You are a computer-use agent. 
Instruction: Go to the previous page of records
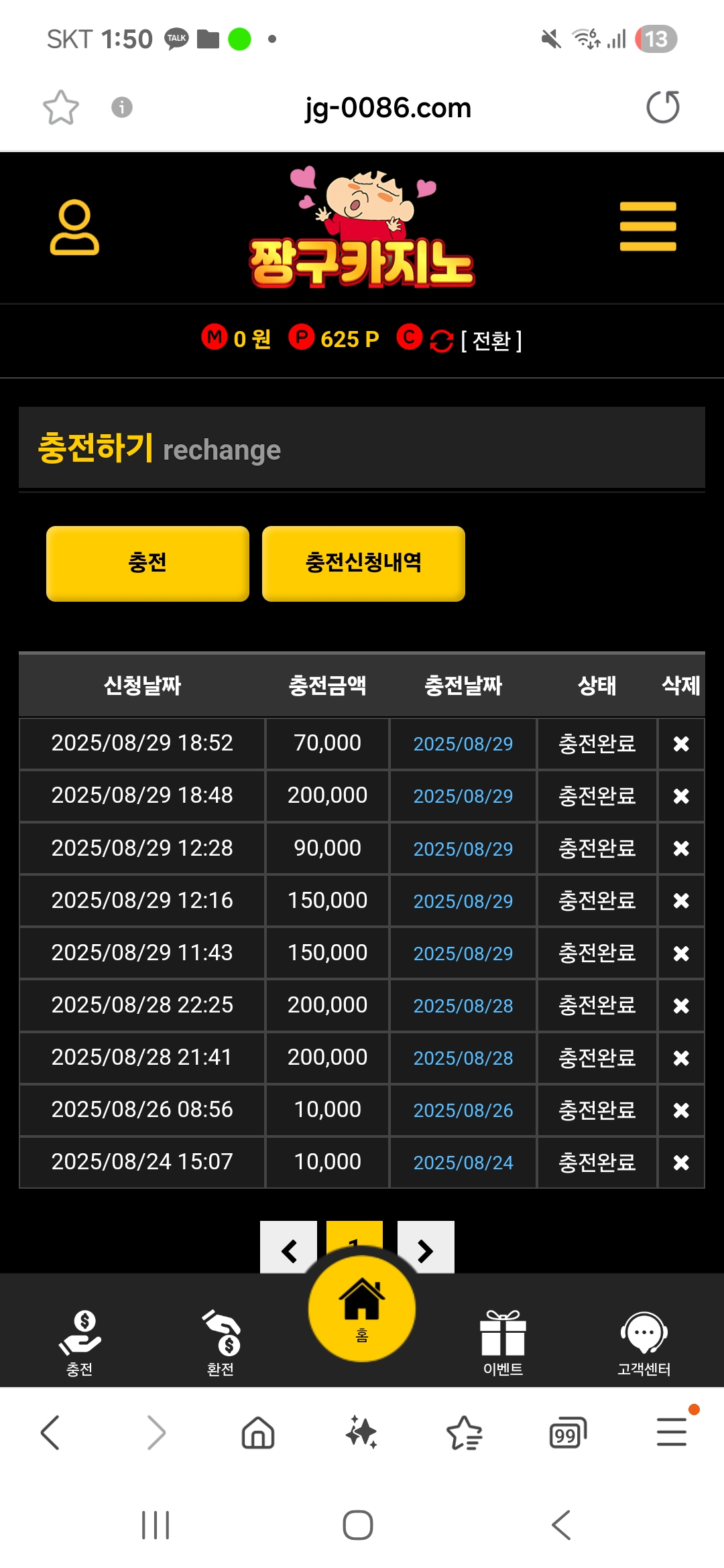click(x=288, y=1249)
